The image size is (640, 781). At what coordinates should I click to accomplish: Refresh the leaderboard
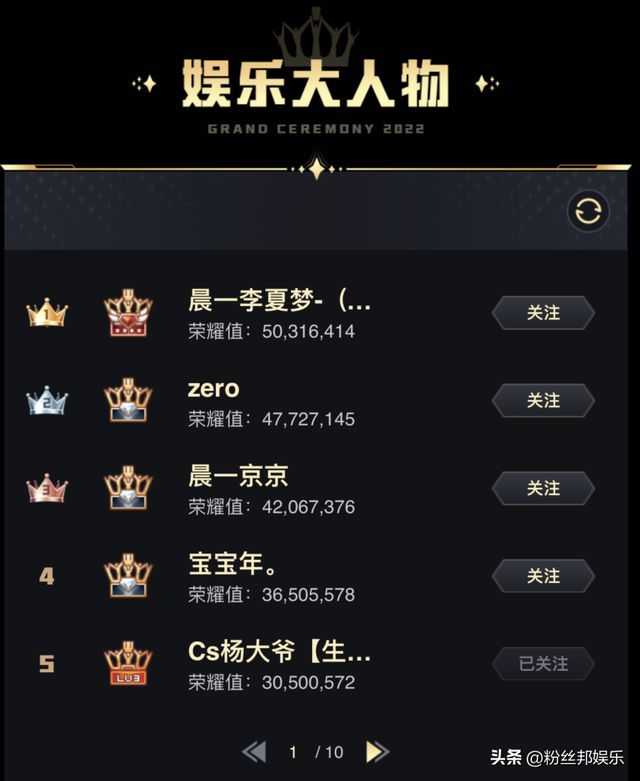[x=588, y=211]
